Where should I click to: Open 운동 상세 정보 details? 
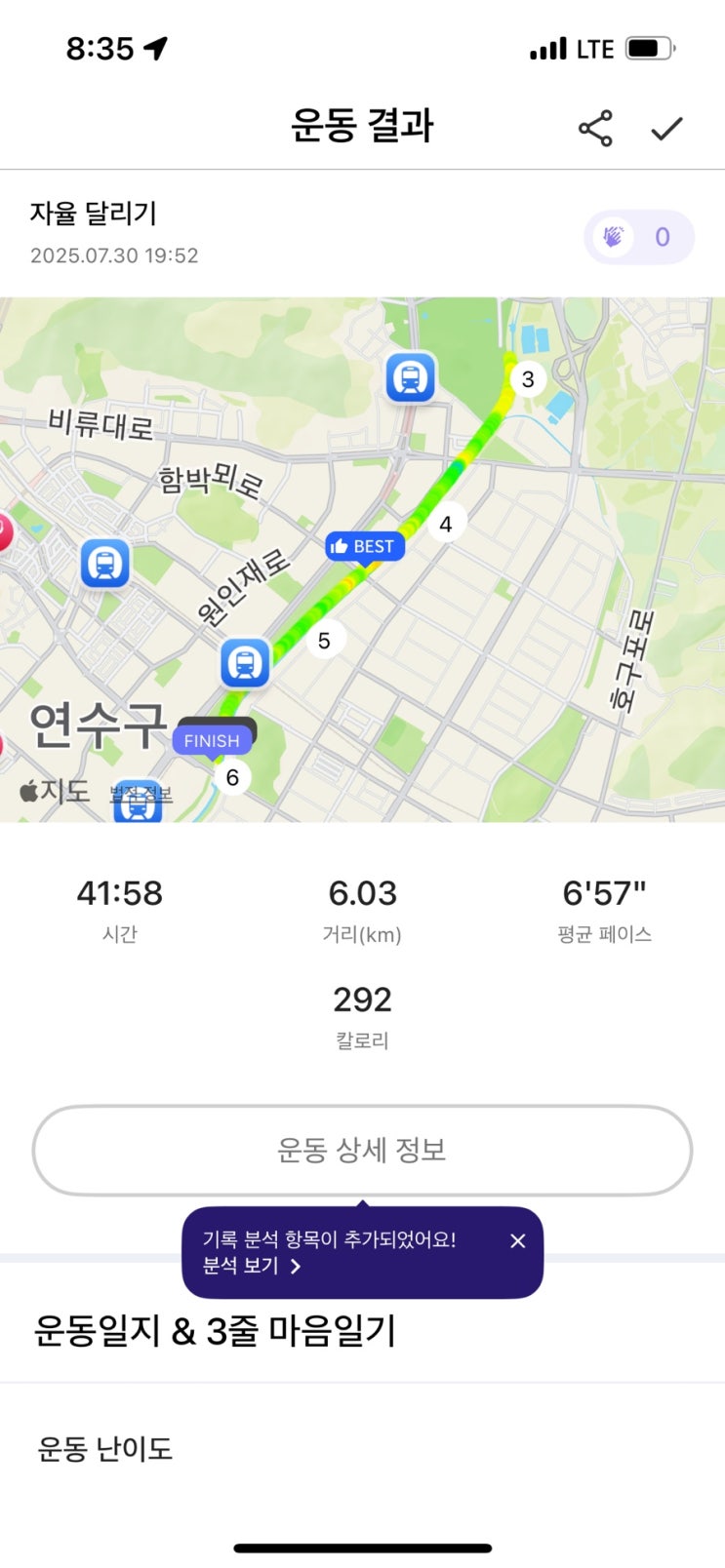tap(362, 1150)
